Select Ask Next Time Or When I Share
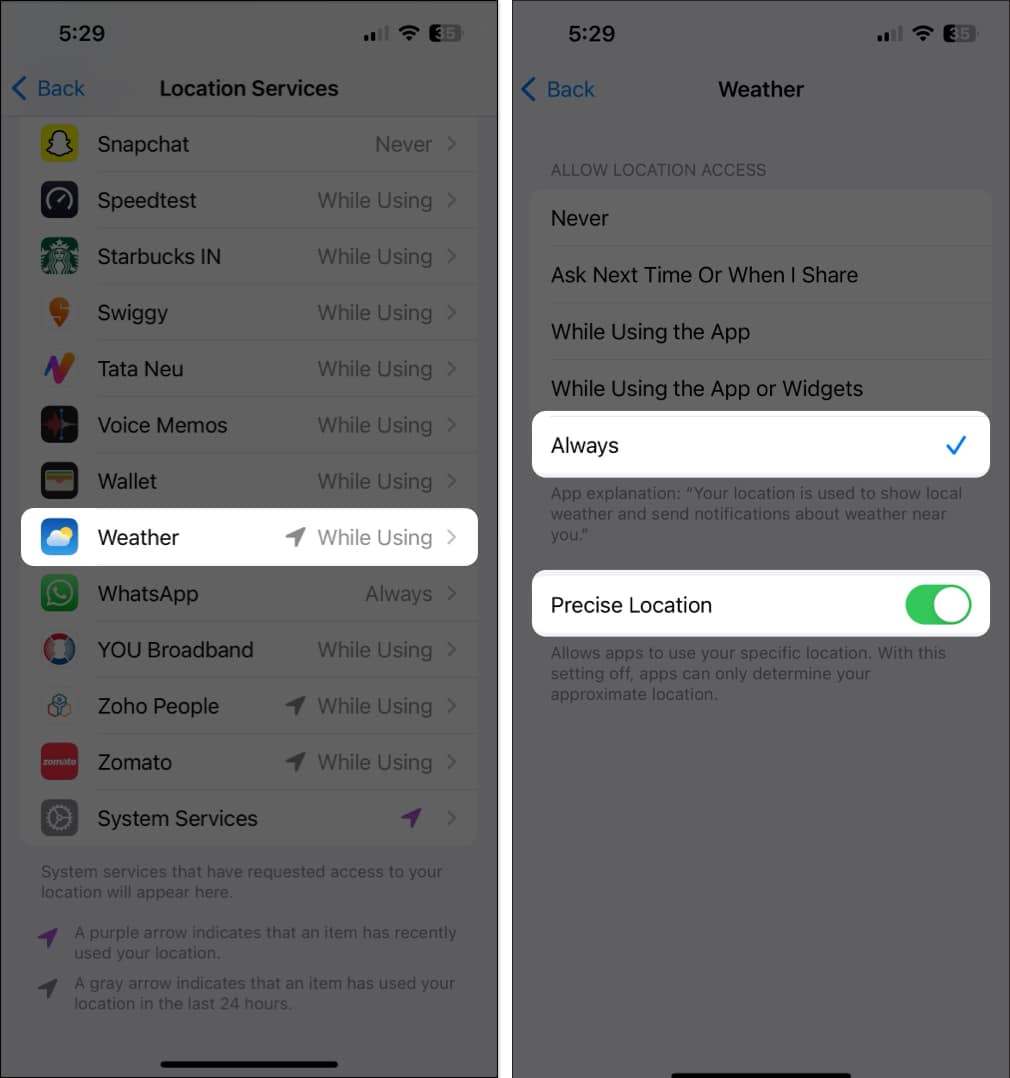 coord(762,275)
